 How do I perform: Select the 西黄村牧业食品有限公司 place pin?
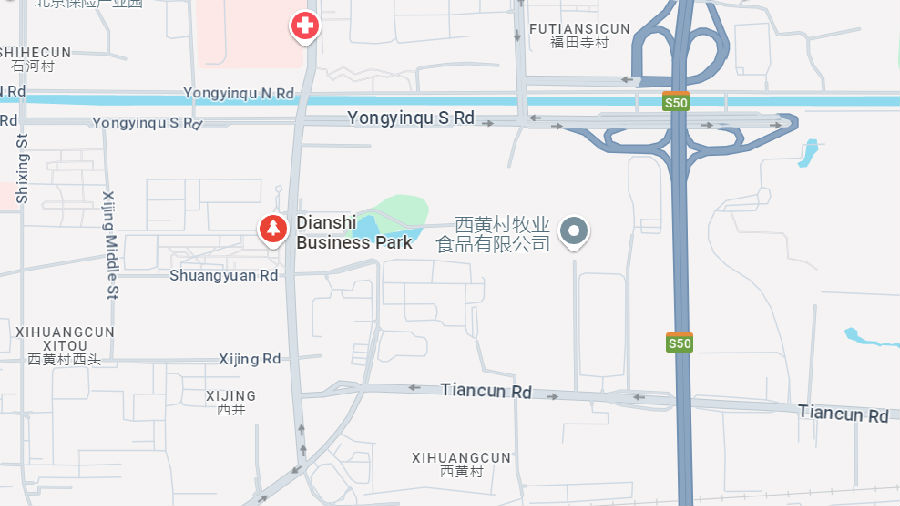573,231
